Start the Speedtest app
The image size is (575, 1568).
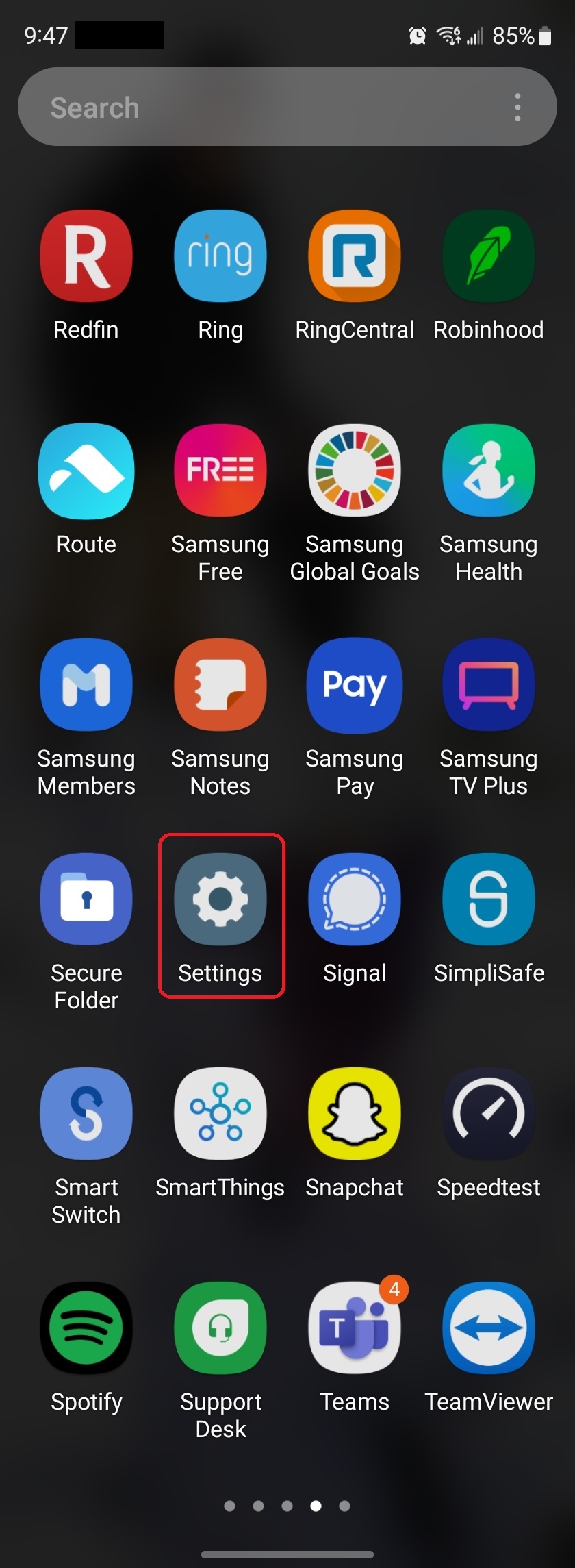pos(489,1113)
